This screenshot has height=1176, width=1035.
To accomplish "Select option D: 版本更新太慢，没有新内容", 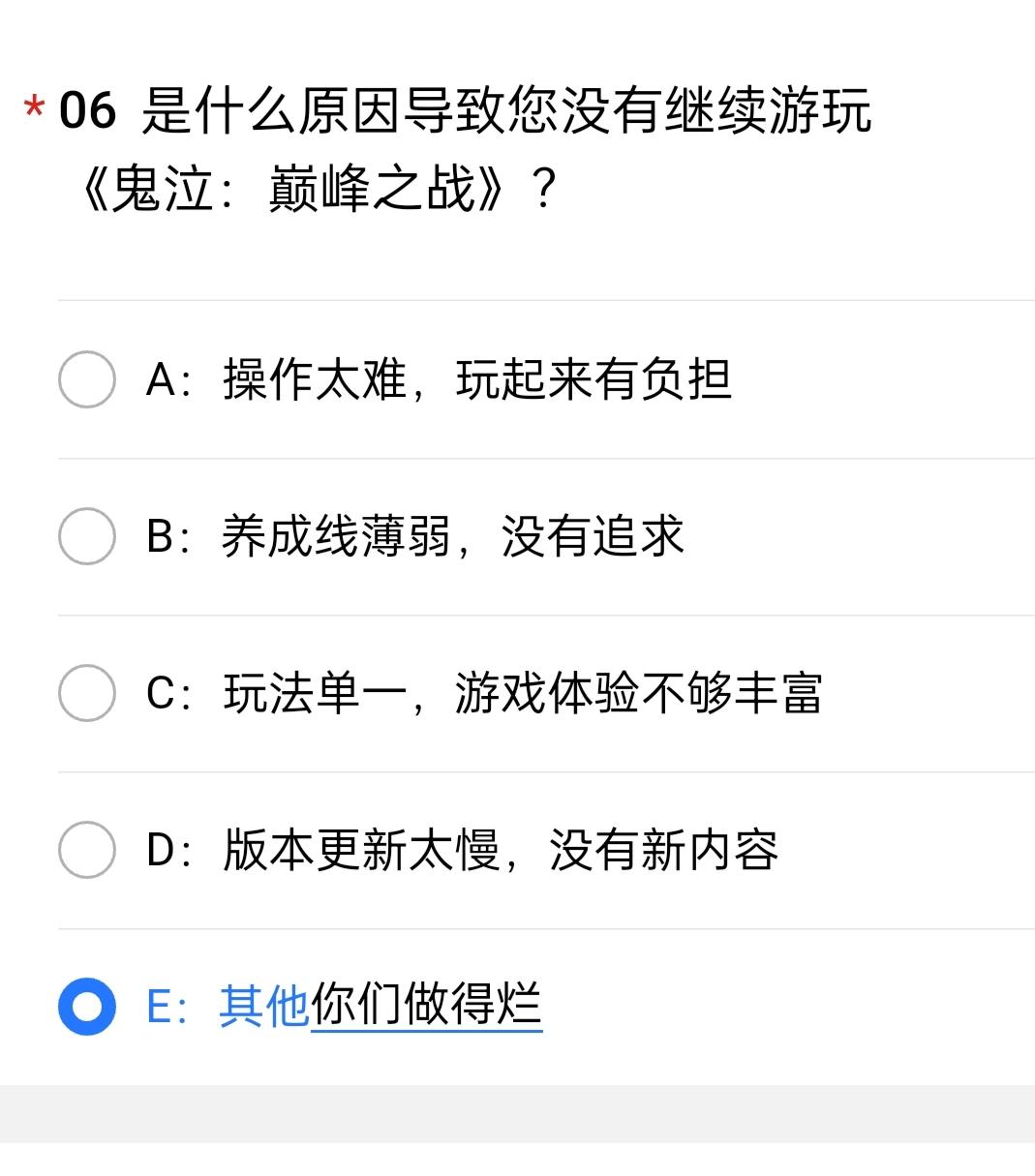I will (87, 850).
